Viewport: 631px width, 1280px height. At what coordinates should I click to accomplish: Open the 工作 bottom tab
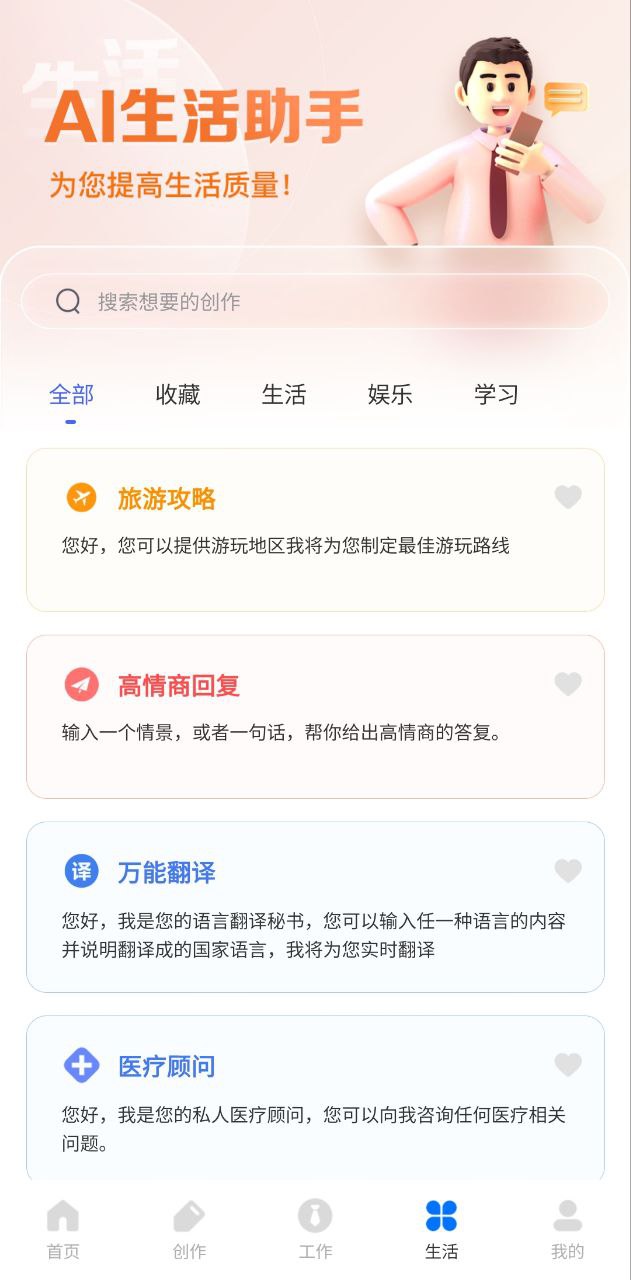click(x=315, y=1230)
